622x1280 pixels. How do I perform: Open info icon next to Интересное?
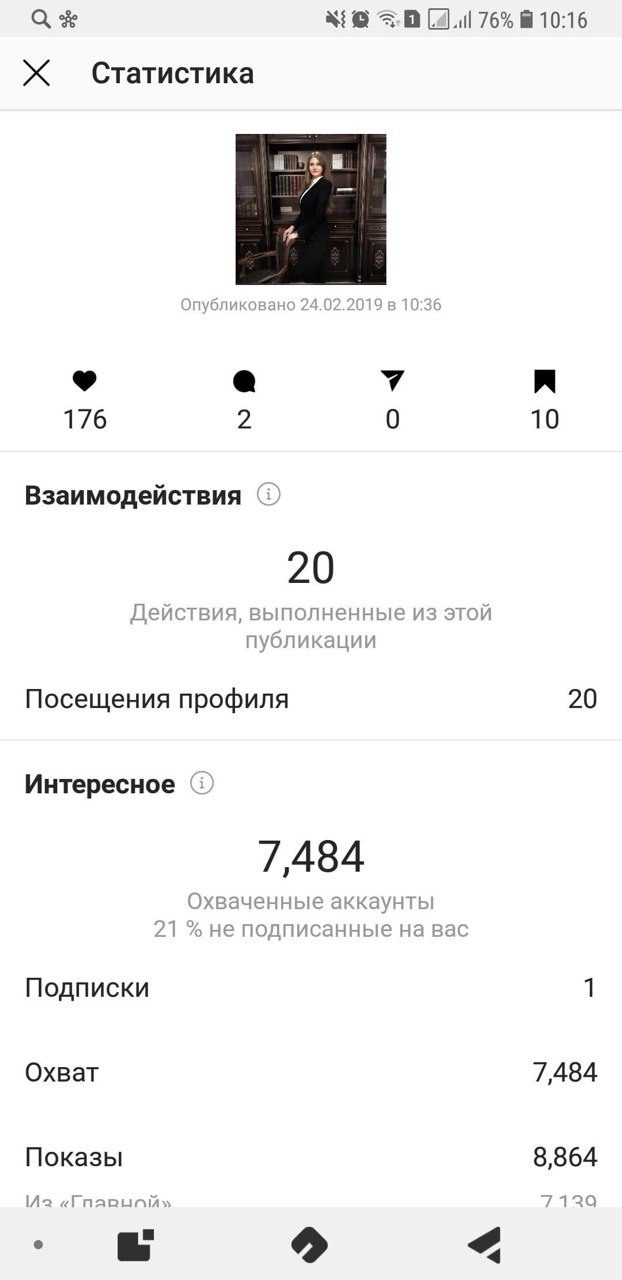[202, 783]
